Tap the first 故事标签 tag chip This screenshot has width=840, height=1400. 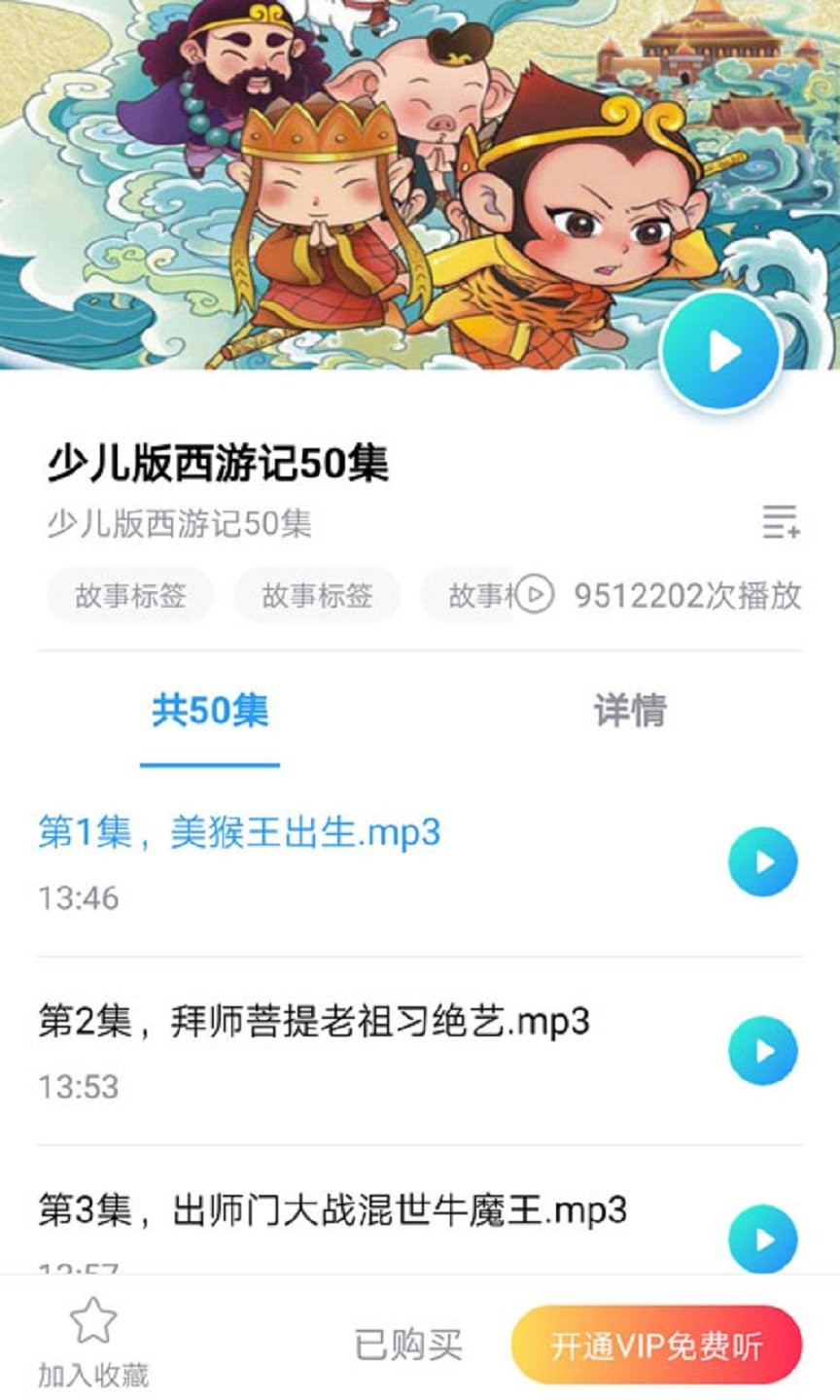click(x=129, y=596)
